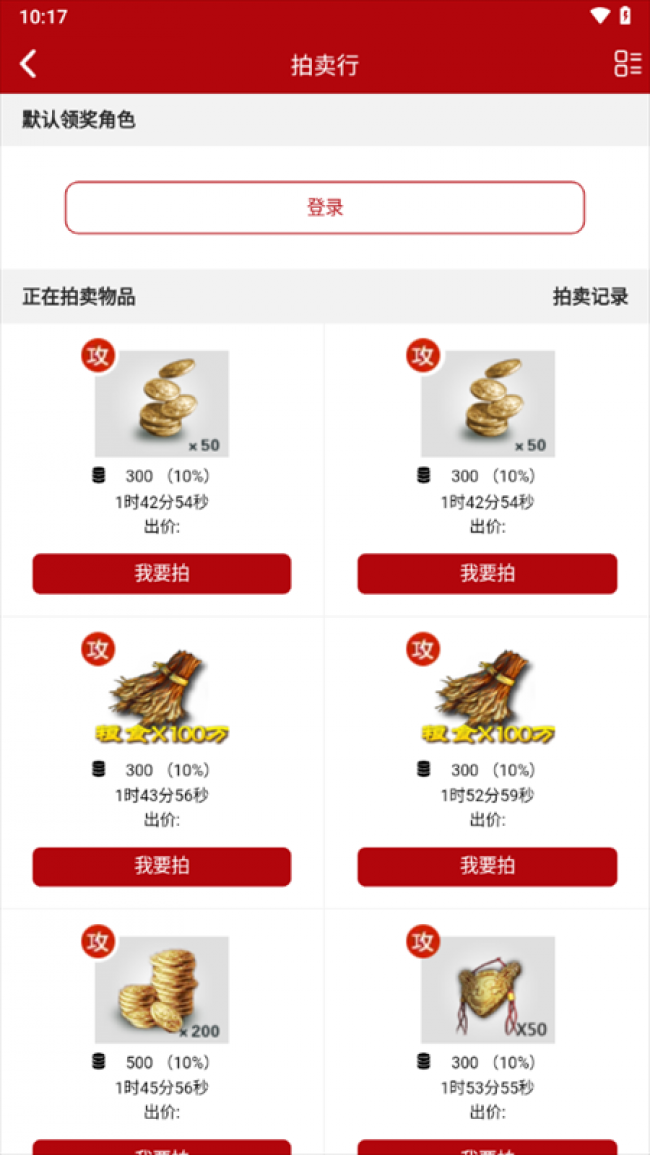Screen dimensions: 650x1155
Task: Open the list menu icon in the header
Action: coord(627,64)
